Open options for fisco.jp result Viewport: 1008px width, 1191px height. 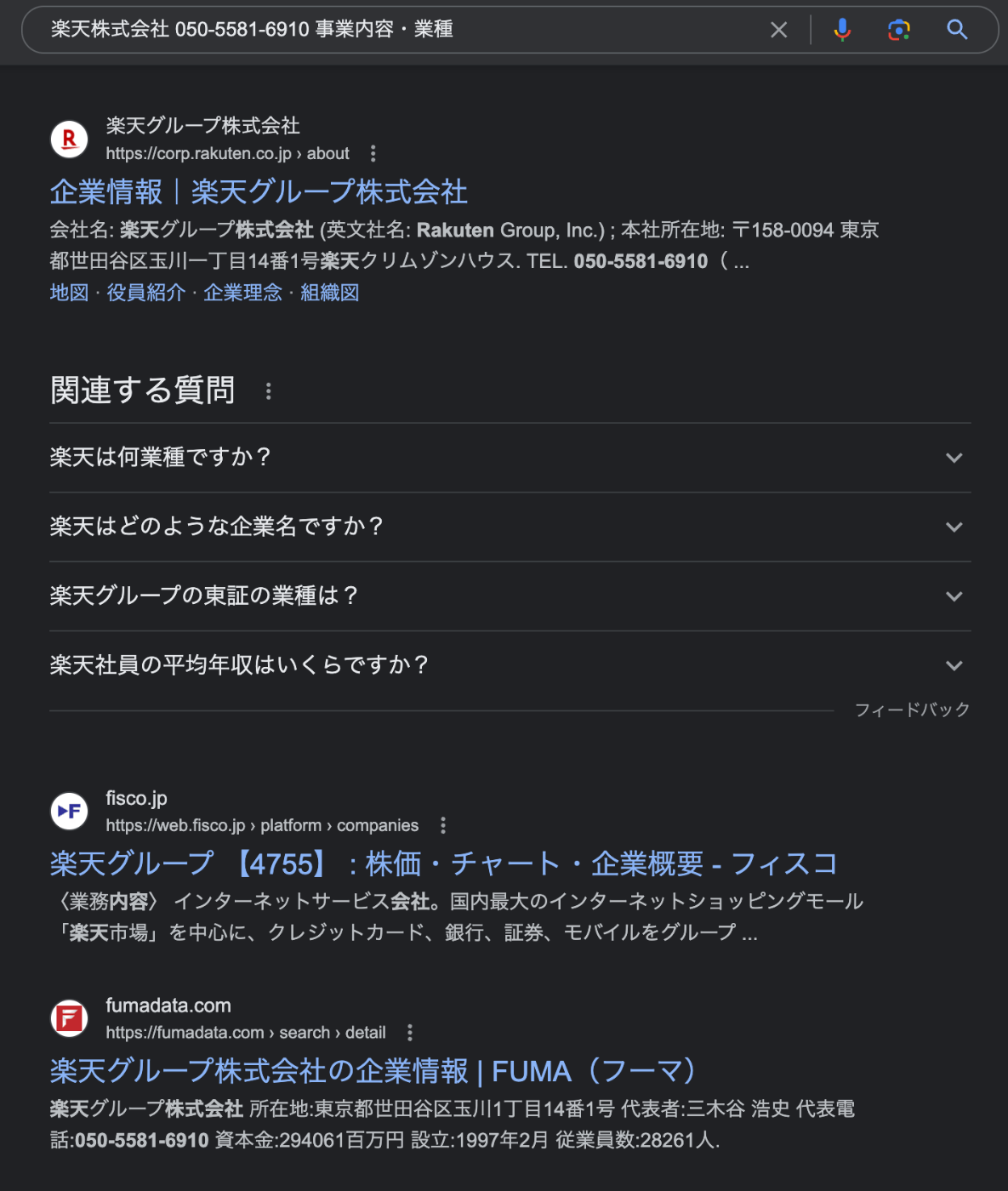click(442, 825)
